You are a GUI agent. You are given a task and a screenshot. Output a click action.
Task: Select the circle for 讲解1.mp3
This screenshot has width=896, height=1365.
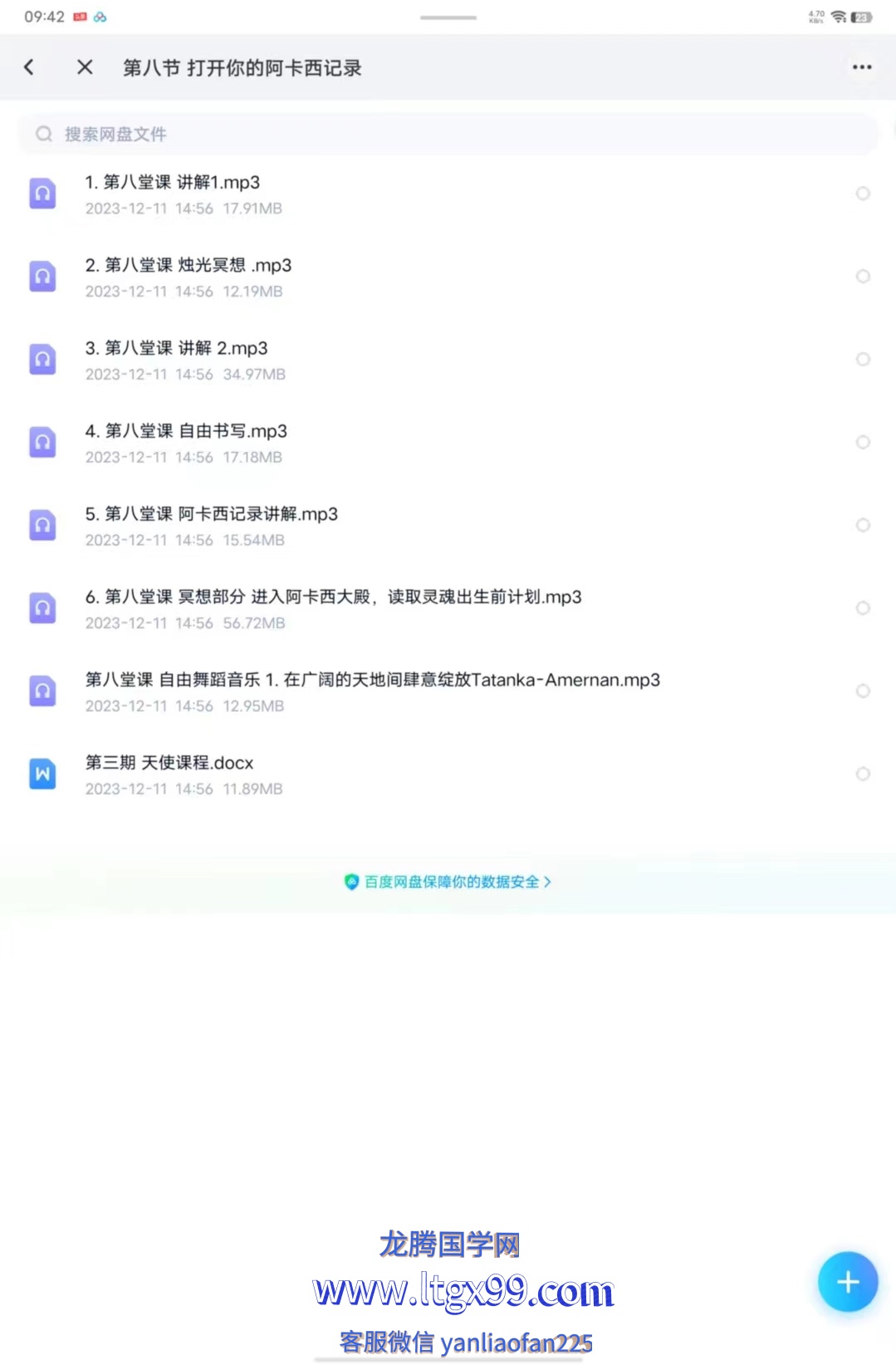point(863,194)
